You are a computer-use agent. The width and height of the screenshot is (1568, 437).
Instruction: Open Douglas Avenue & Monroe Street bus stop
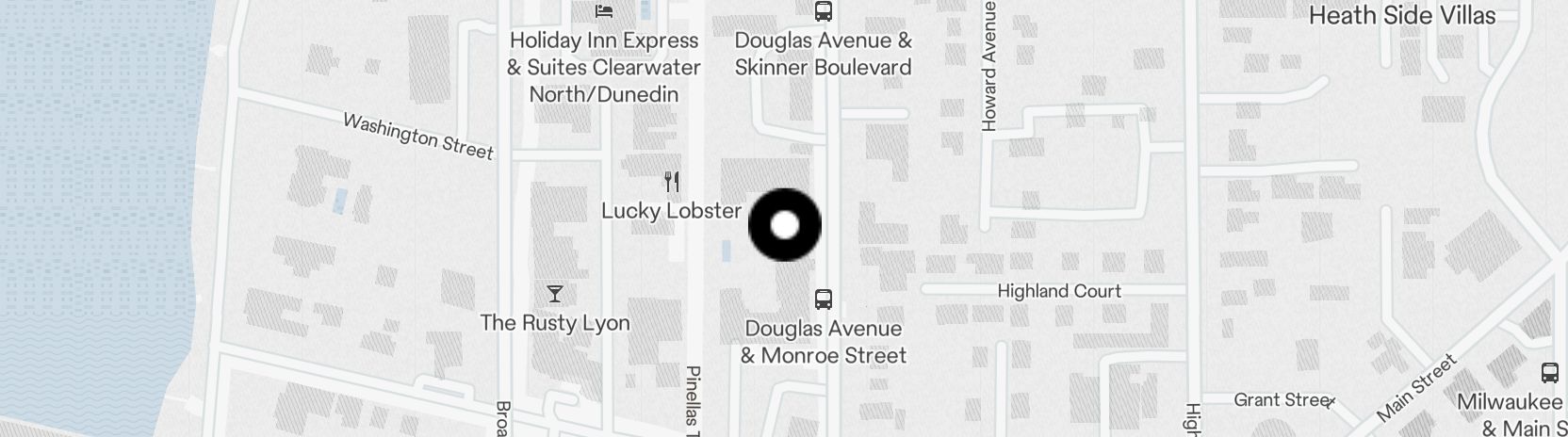coord(823,300)
